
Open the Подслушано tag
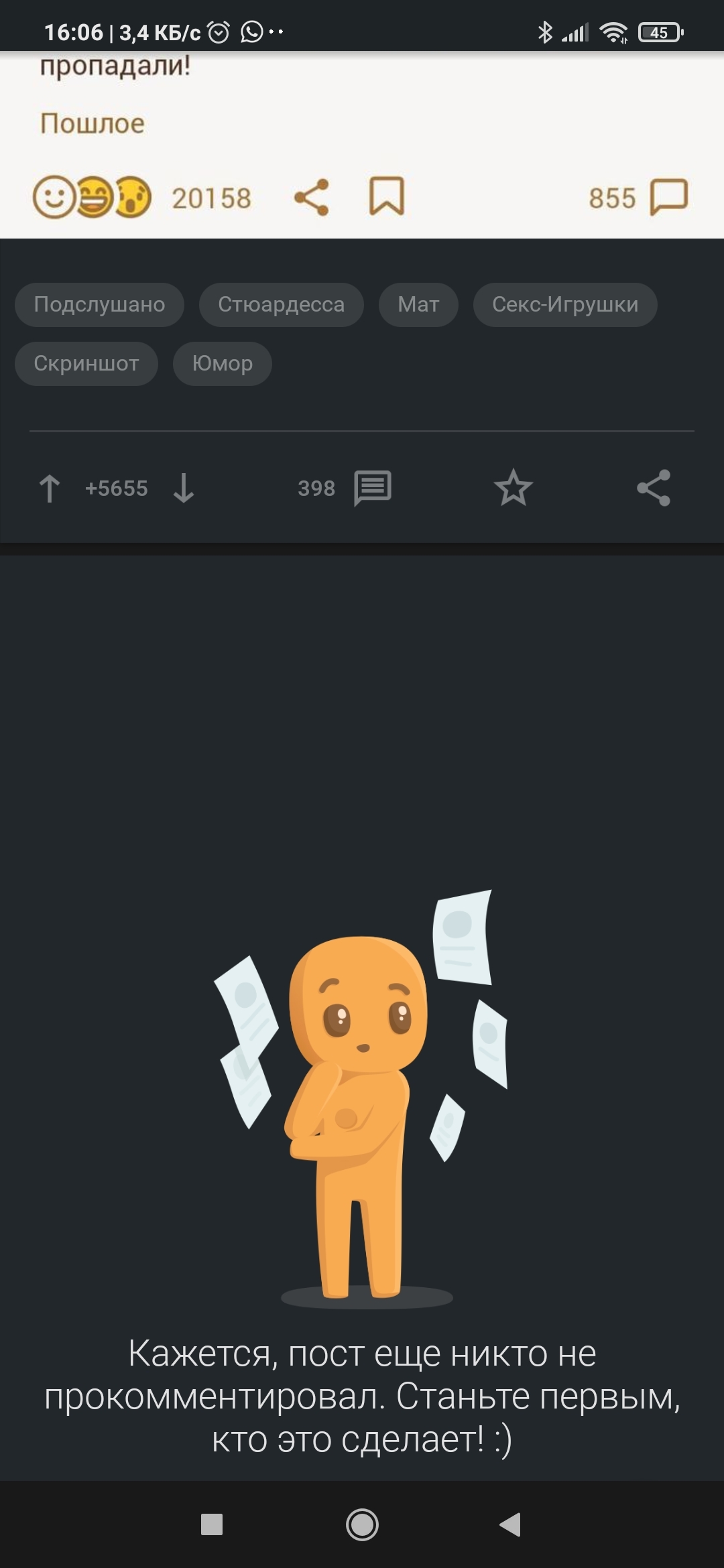click(x=99, y=304)
